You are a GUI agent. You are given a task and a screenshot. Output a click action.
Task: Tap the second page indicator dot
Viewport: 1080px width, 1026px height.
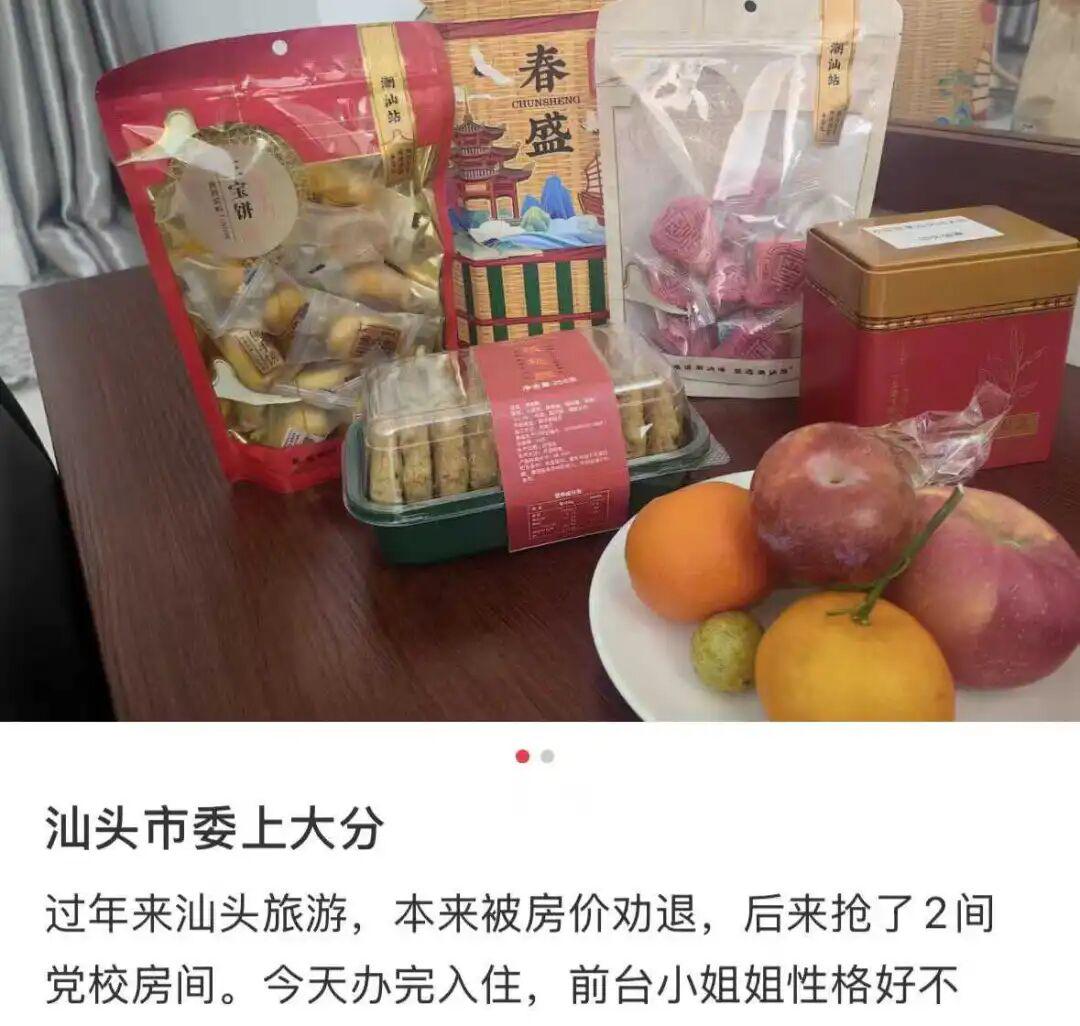click(547, 757)
